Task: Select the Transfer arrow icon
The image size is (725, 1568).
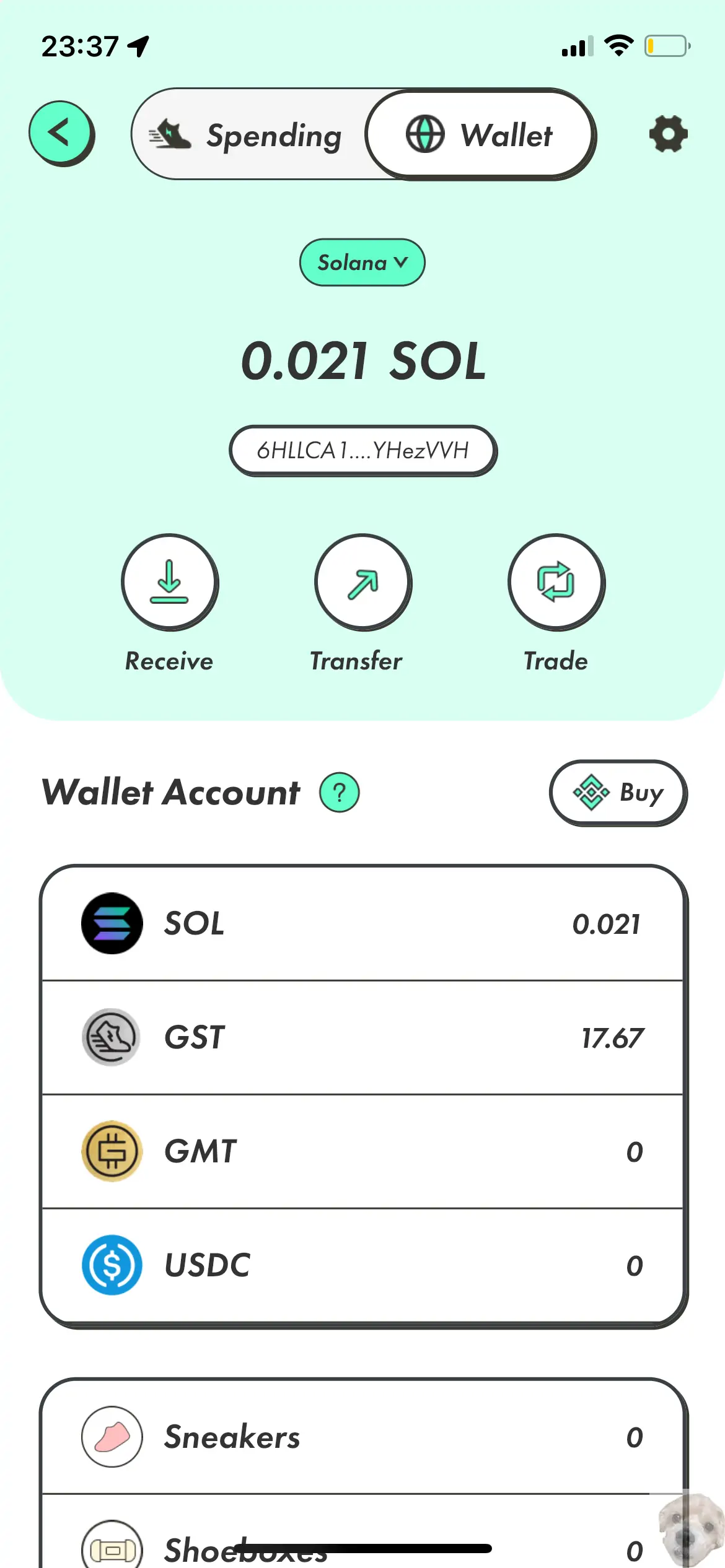Action: [x=362, y=581]
